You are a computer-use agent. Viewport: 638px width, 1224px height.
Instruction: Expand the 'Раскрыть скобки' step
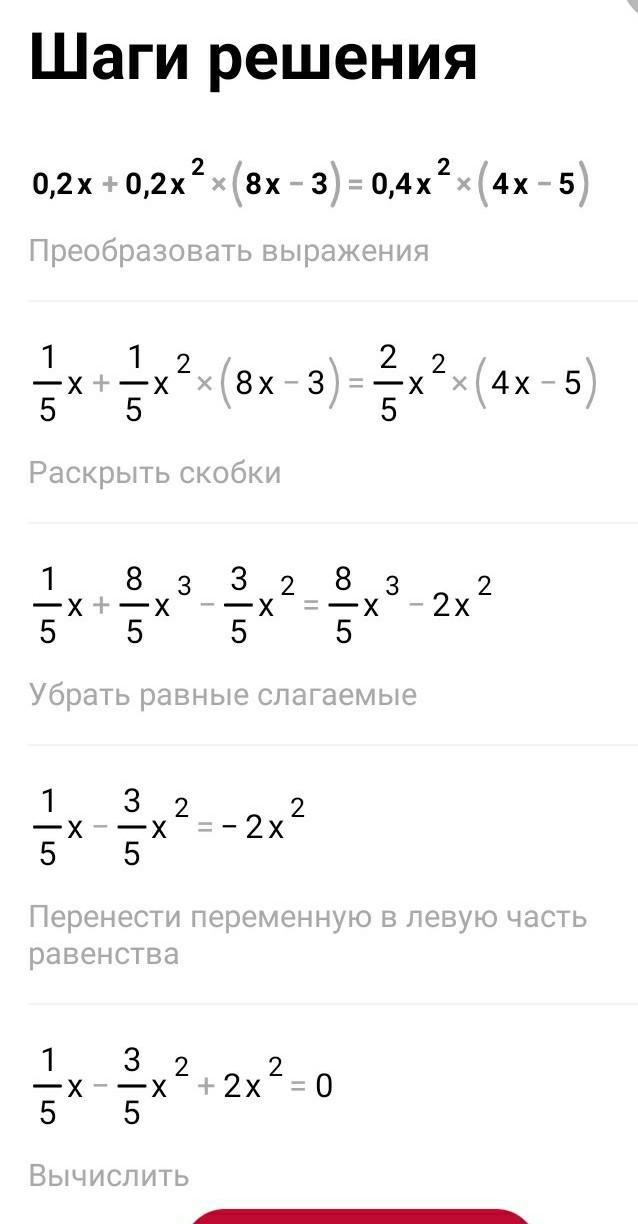point(155,472)
